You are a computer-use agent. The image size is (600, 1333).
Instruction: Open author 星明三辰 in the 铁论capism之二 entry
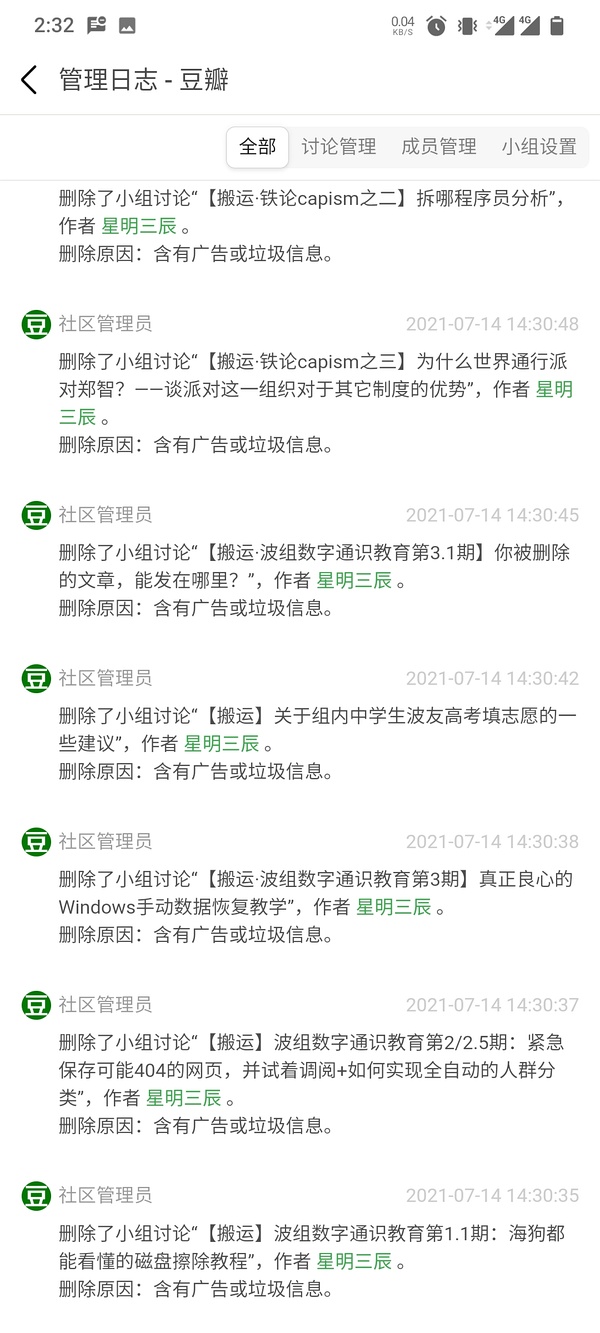tap(138, 226)
